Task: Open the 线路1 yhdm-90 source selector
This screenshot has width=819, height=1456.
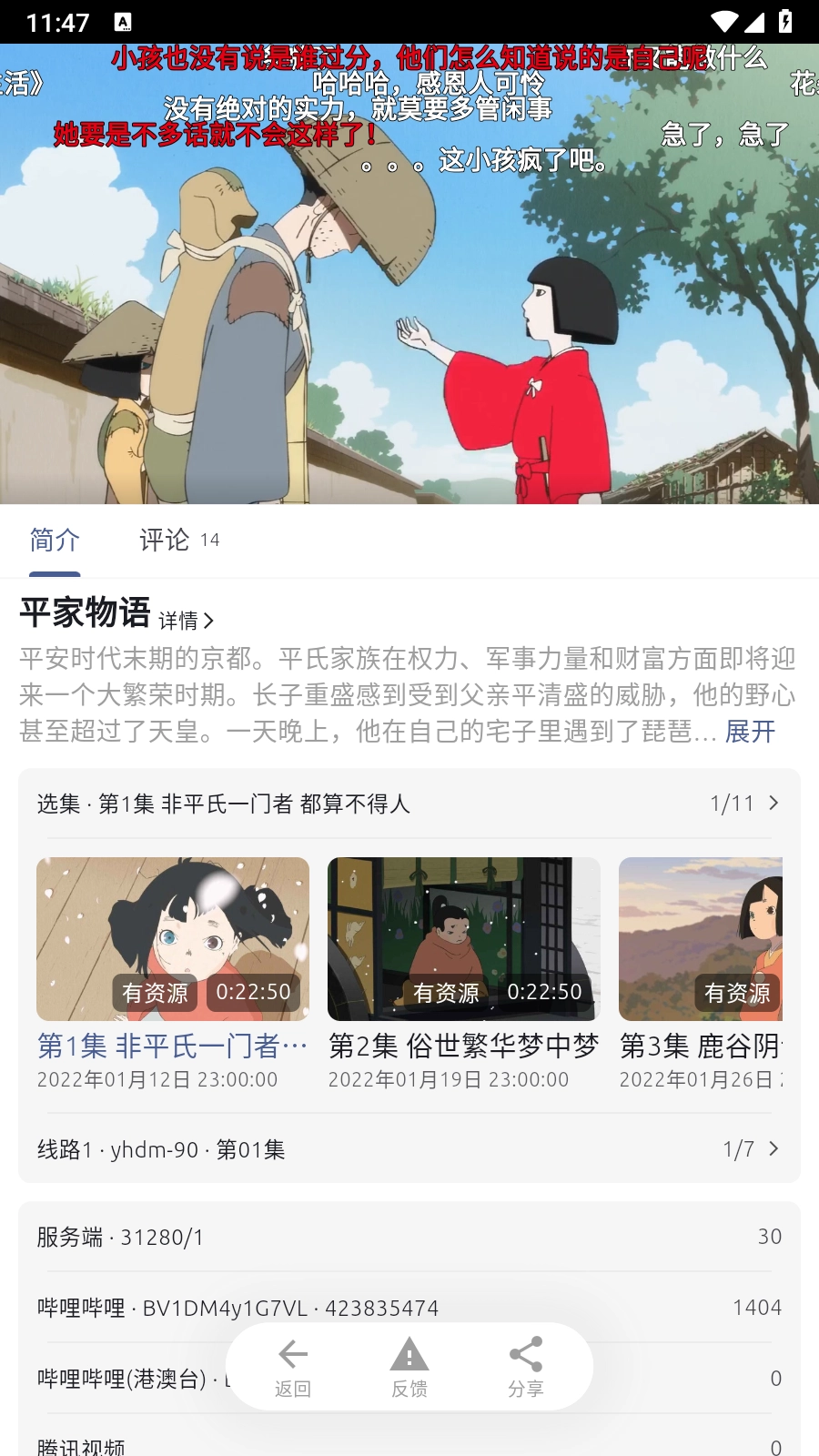Action: pyautogui.click(x=409, y=1149)
